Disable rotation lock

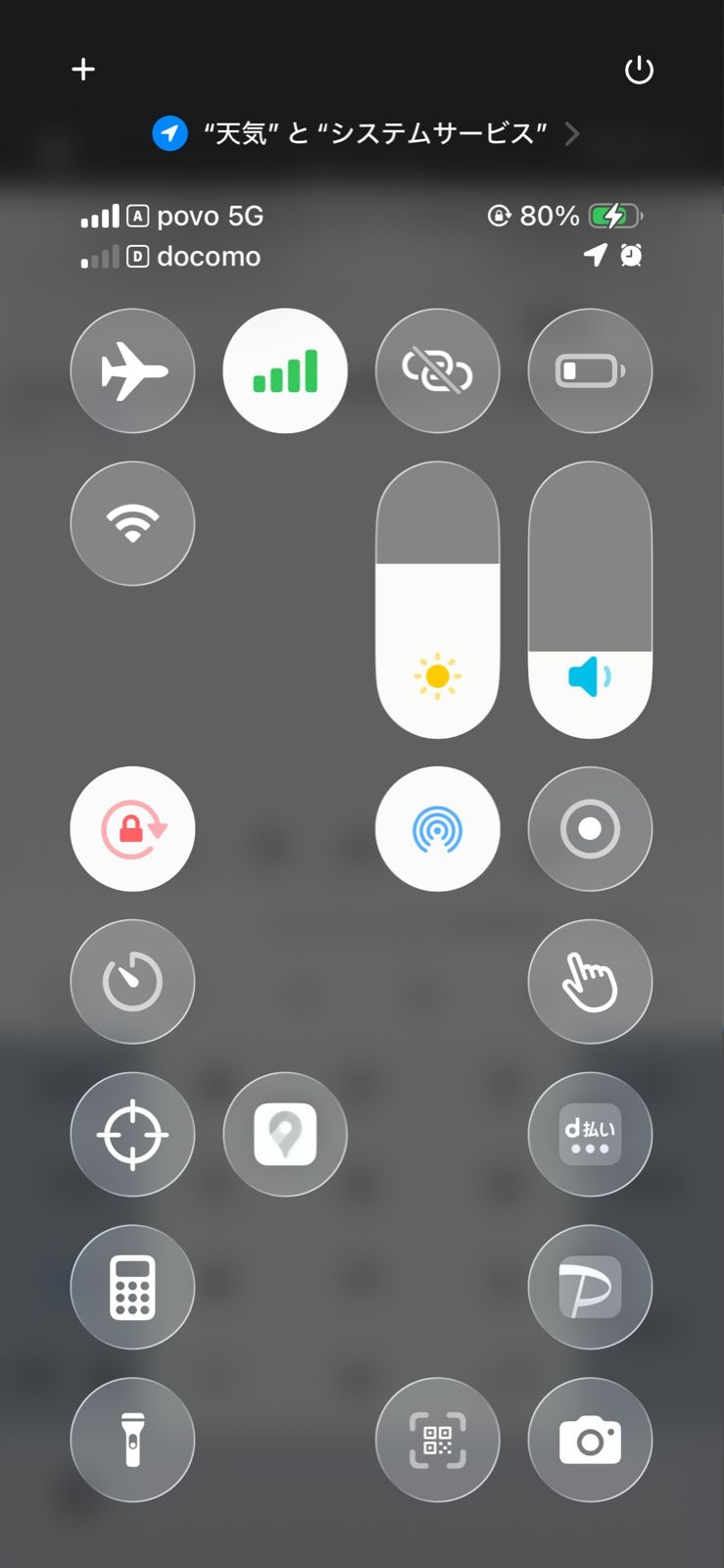coord(132,829)
